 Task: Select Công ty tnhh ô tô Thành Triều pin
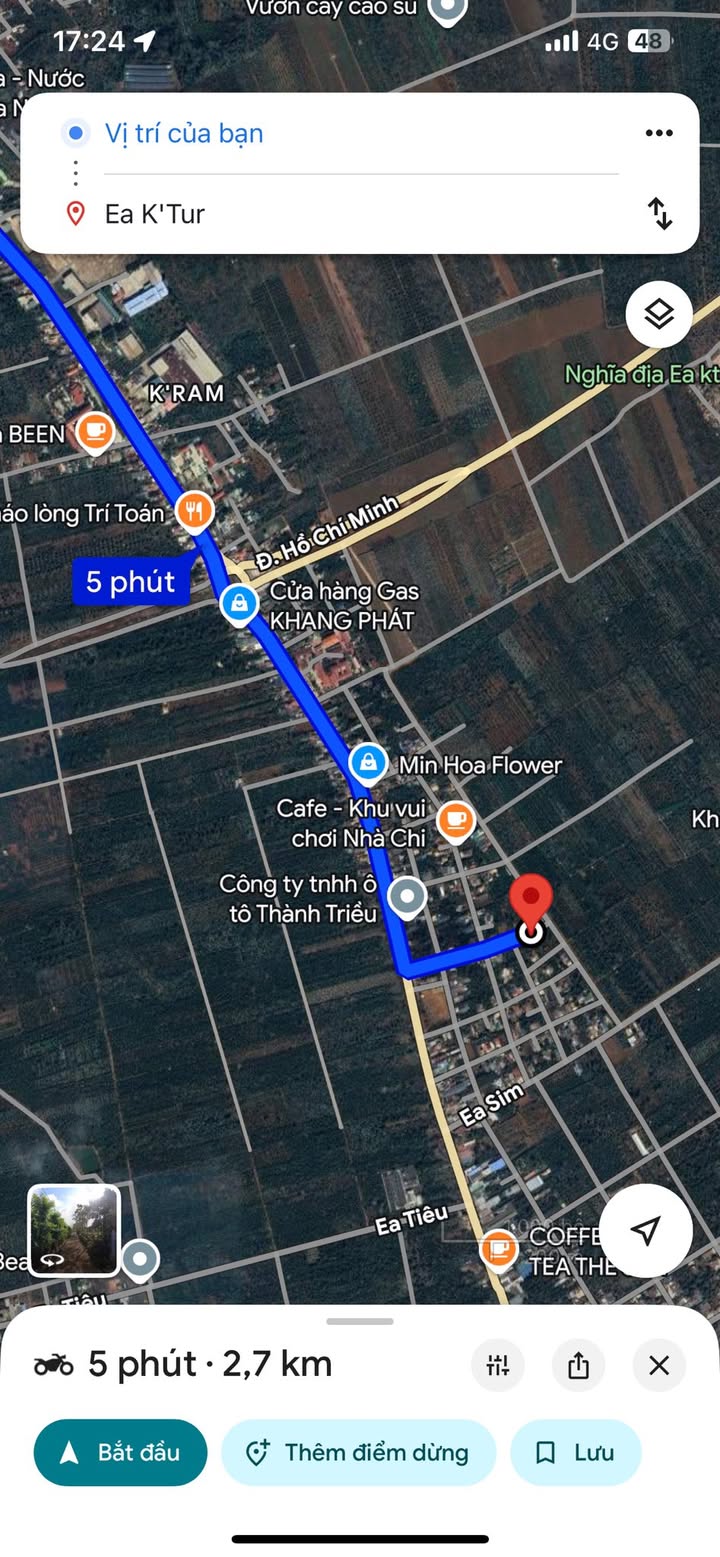coord(406,896)
